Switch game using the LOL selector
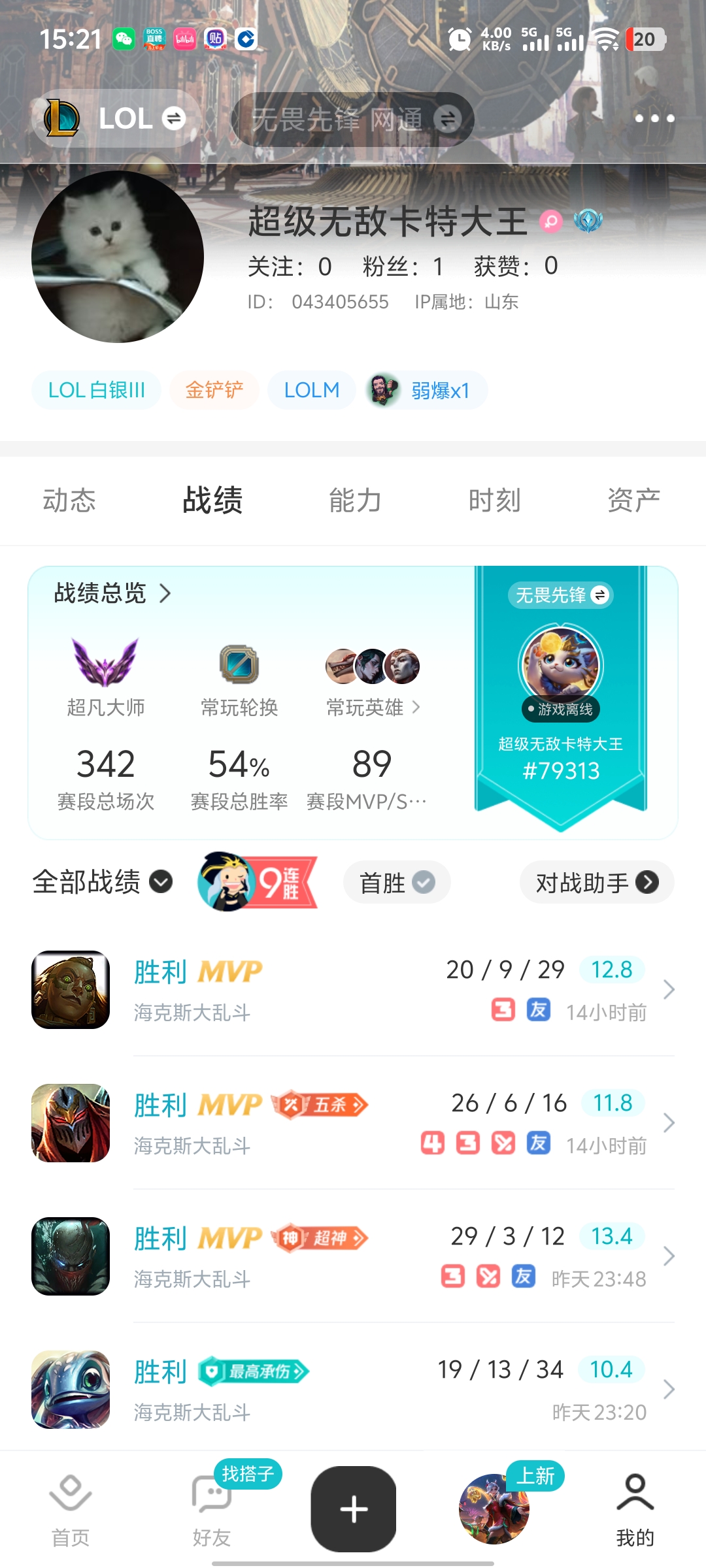This screenshot has width=706, height=1568. click(x=116, y=118)
